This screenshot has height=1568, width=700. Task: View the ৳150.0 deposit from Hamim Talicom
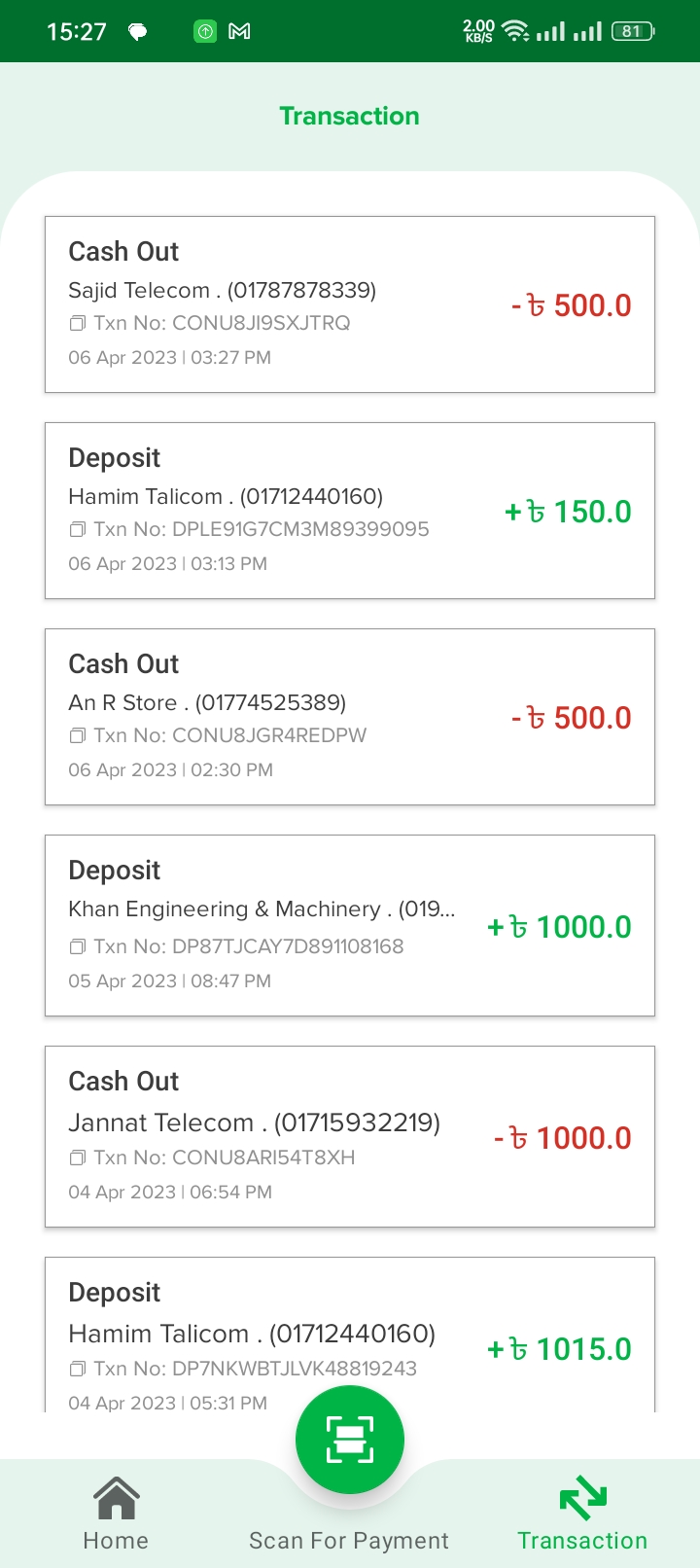point(350,511)
